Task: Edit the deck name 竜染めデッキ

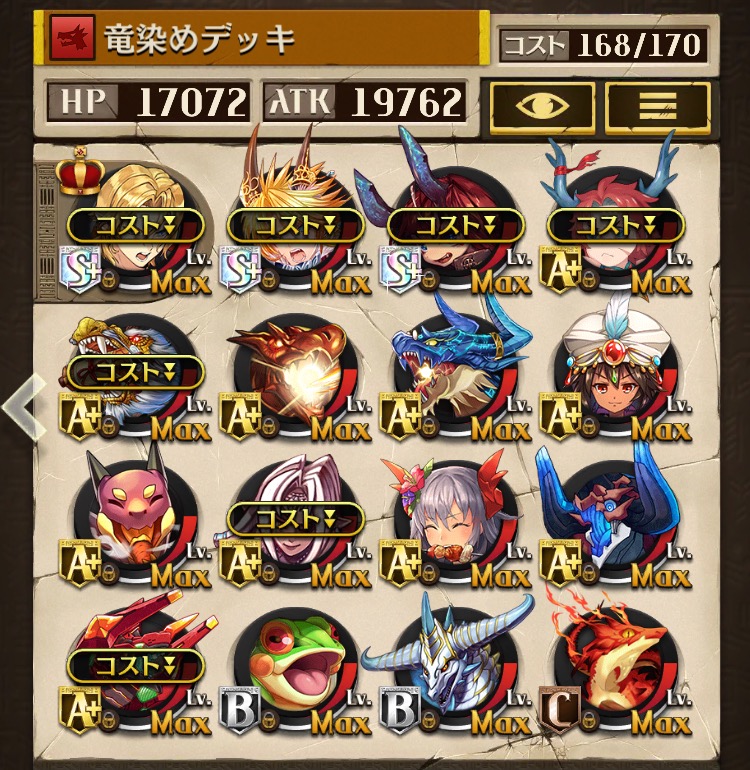Action: coord(265,39)
